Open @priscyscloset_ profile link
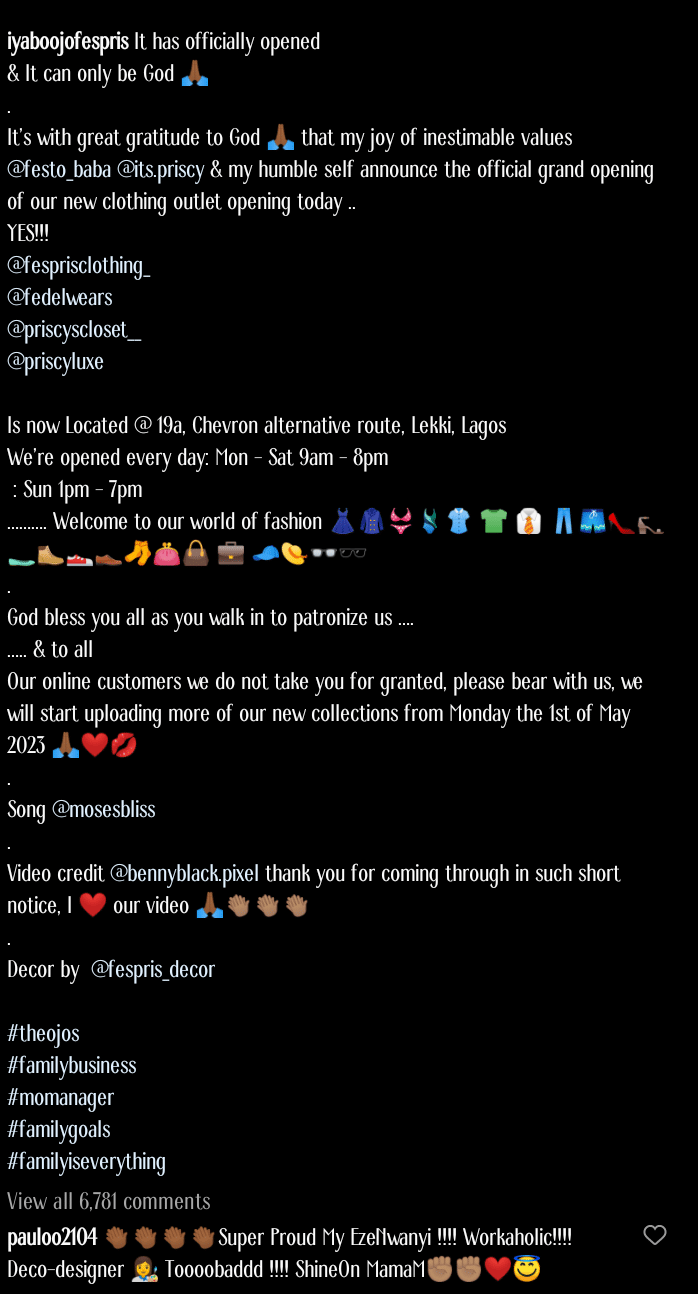Viewport: 698px width, 1294px height. (x=74, y=330)
